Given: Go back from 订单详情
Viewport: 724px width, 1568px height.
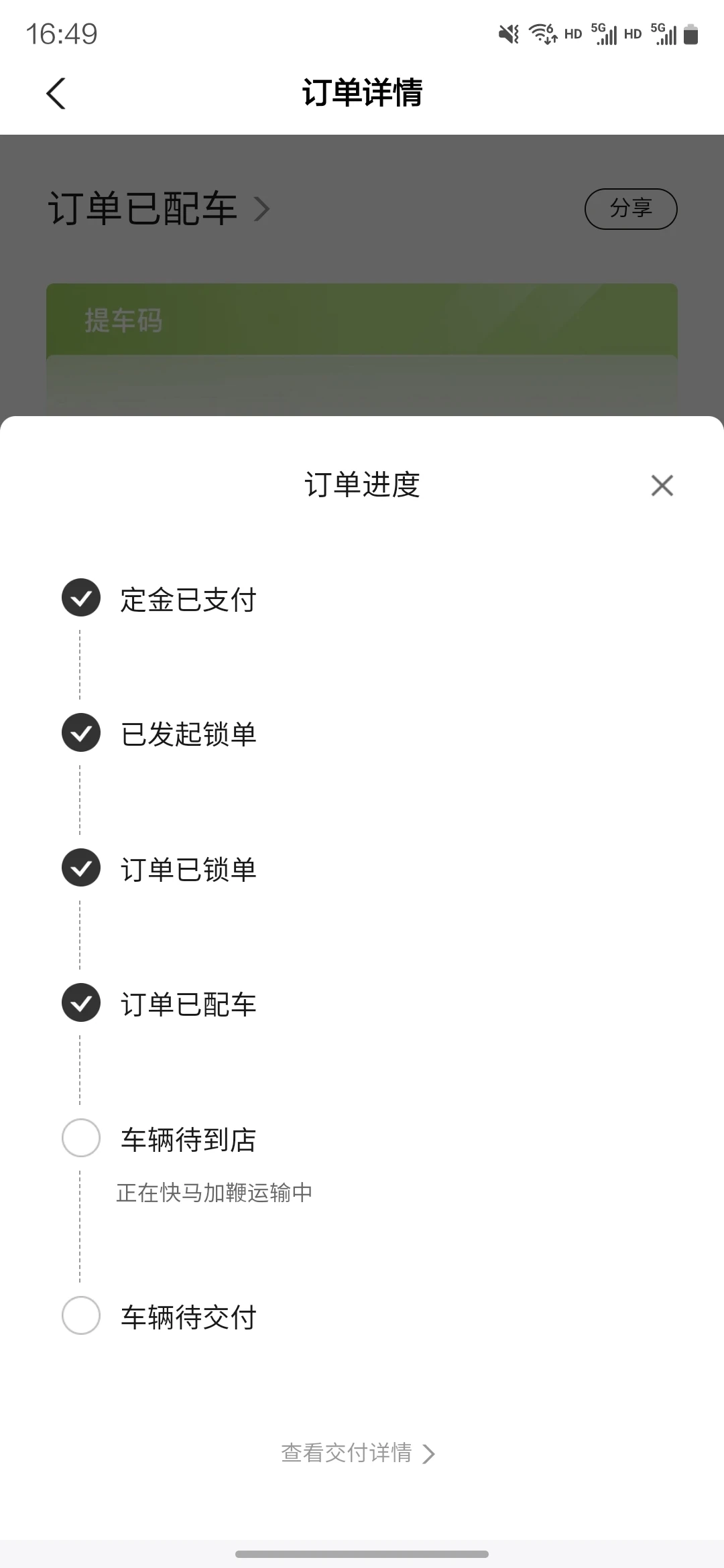Looking at the screenshot, I should [x=56, y=92].
